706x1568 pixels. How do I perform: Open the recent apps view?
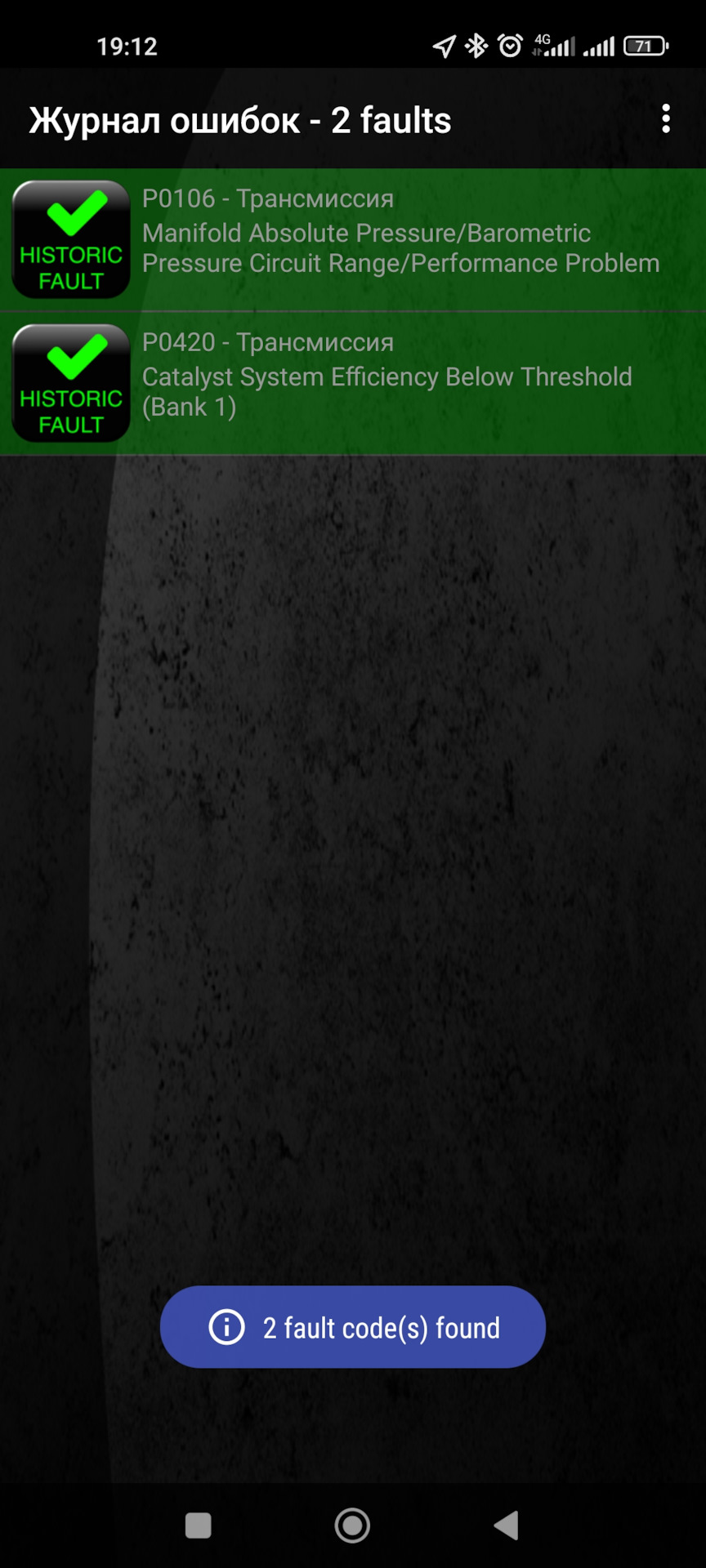point(199,1525)
